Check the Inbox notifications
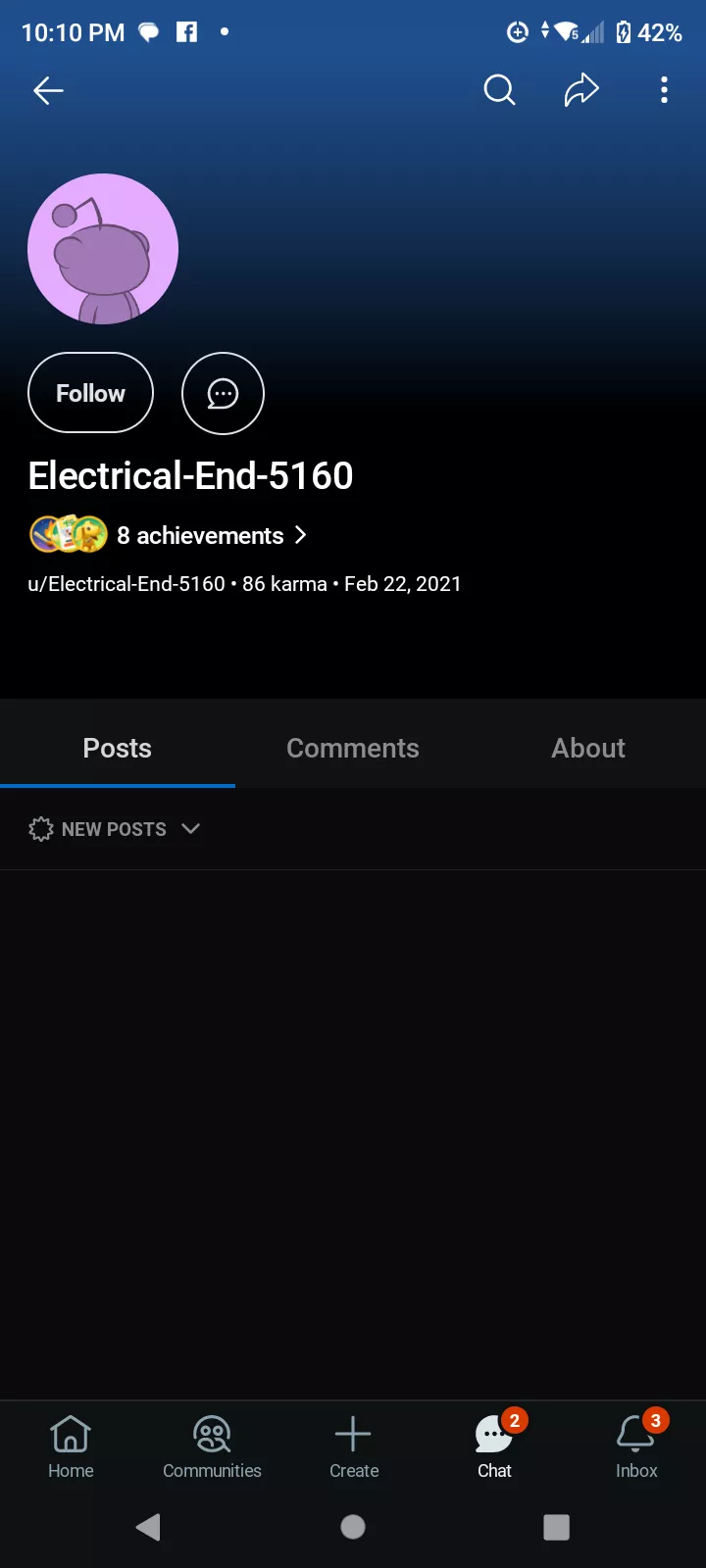Screen dimensions: 706x1568 (636, 1446)
